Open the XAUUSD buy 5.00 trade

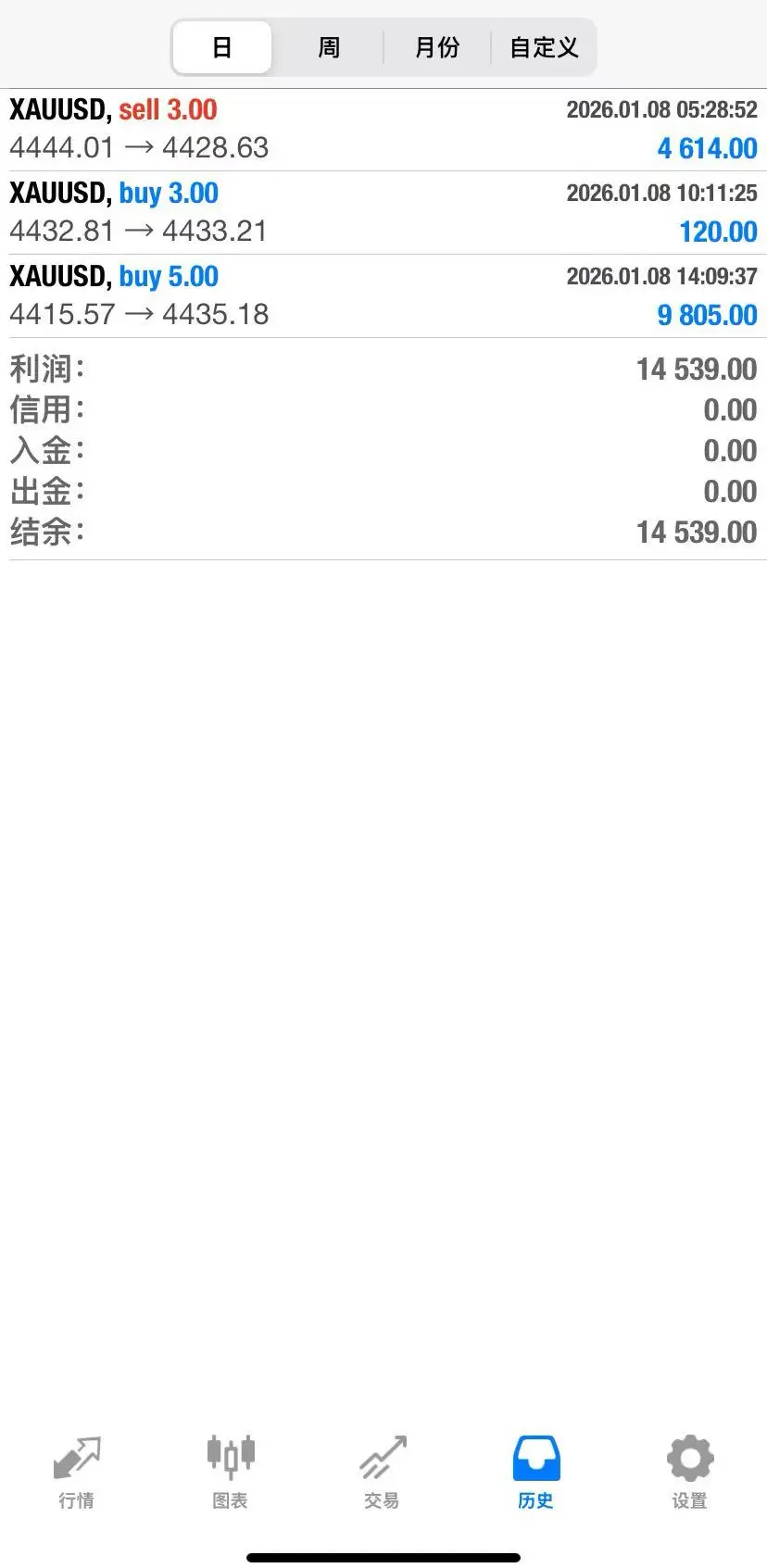tap(383, 295)
